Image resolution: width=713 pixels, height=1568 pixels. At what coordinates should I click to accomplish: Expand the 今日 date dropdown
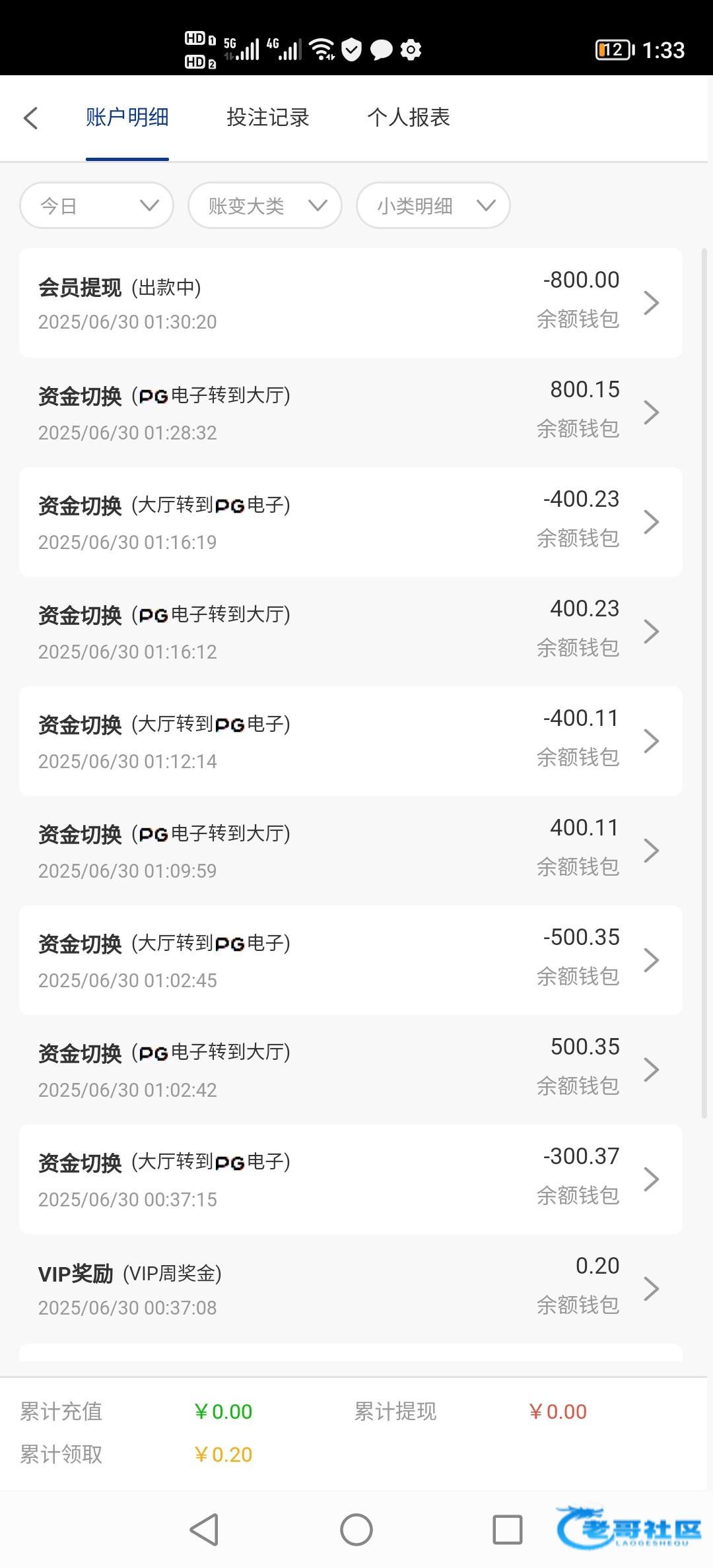(x=97, y=206)
